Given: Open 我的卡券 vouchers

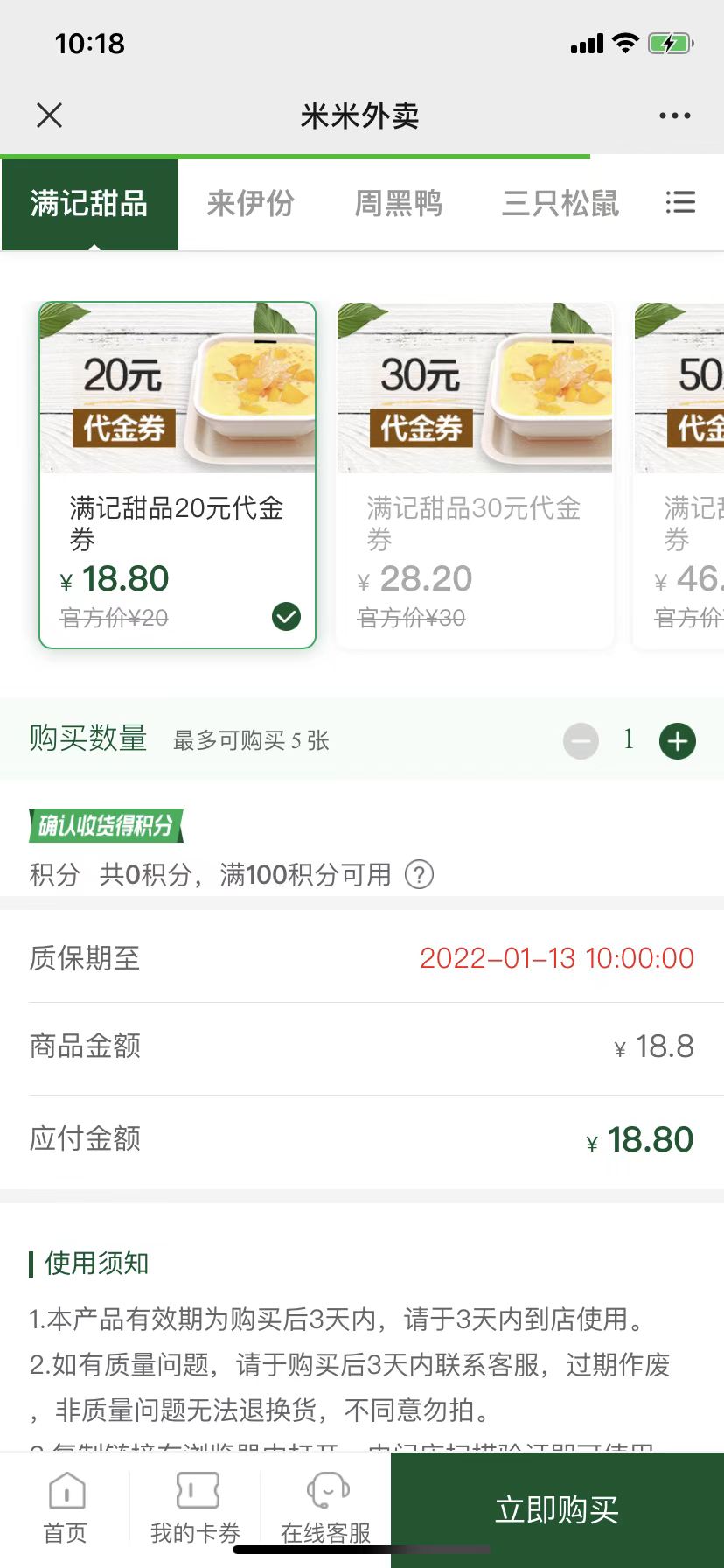Looking at the screenshot, I should 196,1508.
